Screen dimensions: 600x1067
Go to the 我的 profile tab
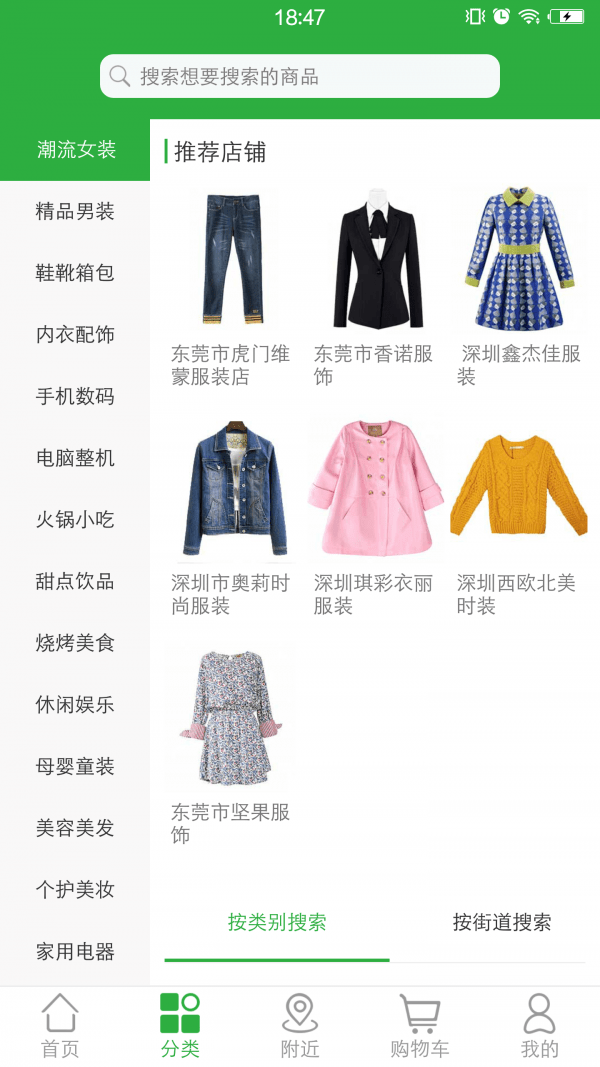[x=539, y=1026]
